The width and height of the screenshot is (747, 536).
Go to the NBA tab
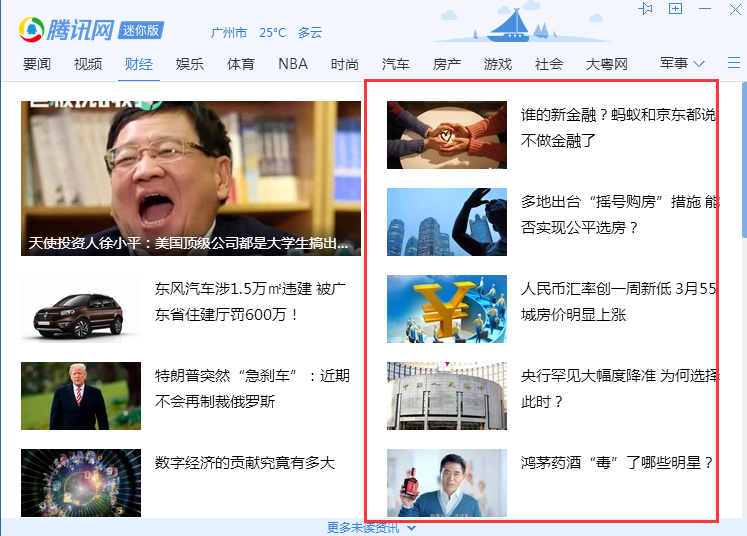293,64
